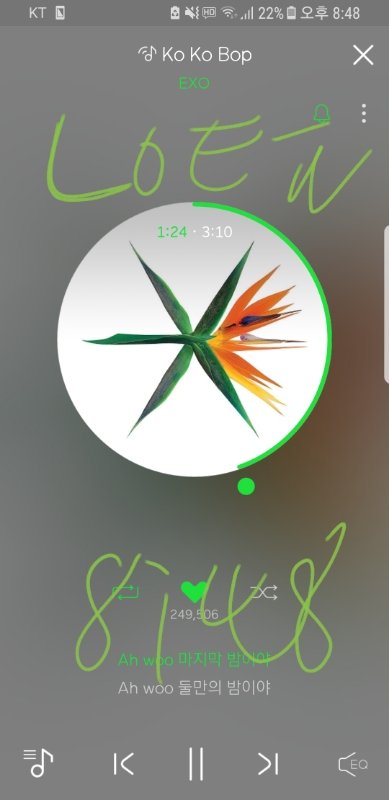This screenshot has height=800, width=389.
Task: Open the EXO artist page
Action: coord(194,83)
